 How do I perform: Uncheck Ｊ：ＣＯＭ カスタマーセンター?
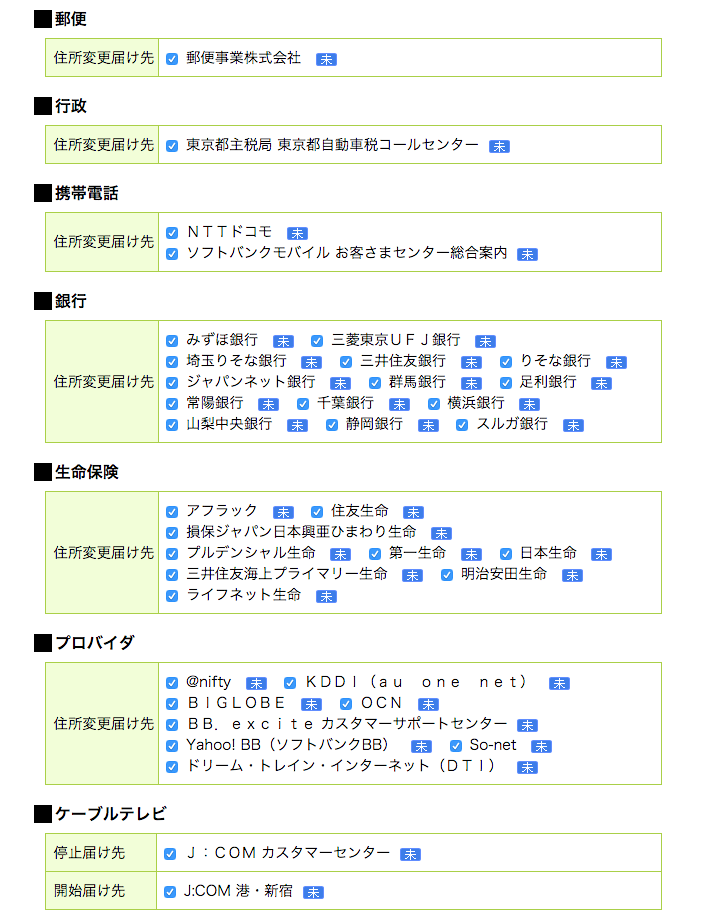[171, 854]
